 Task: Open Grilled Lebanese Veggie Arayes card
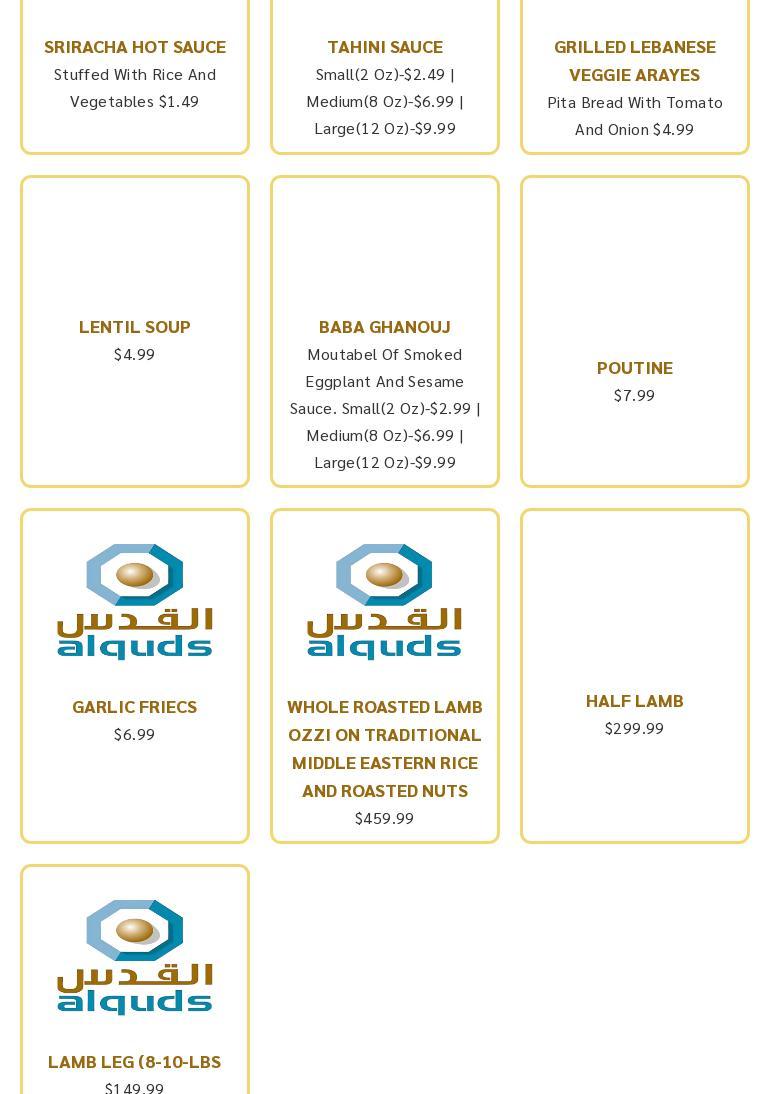(634, 61)
